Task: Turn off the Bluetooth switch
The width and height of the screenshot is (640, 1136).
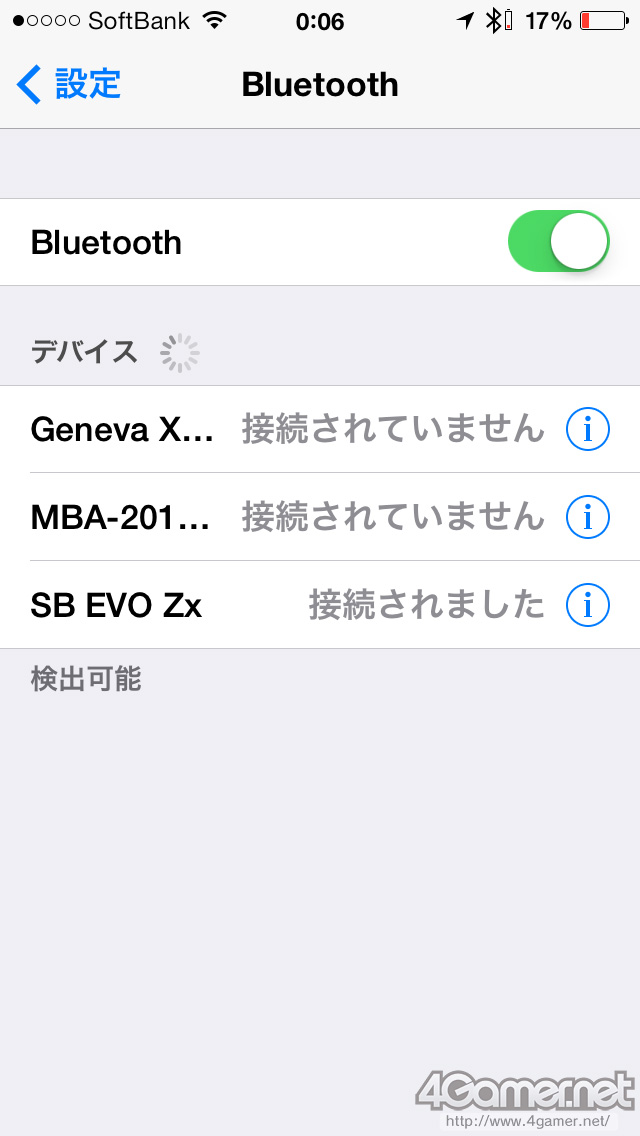Action: [x=558, y=242]
